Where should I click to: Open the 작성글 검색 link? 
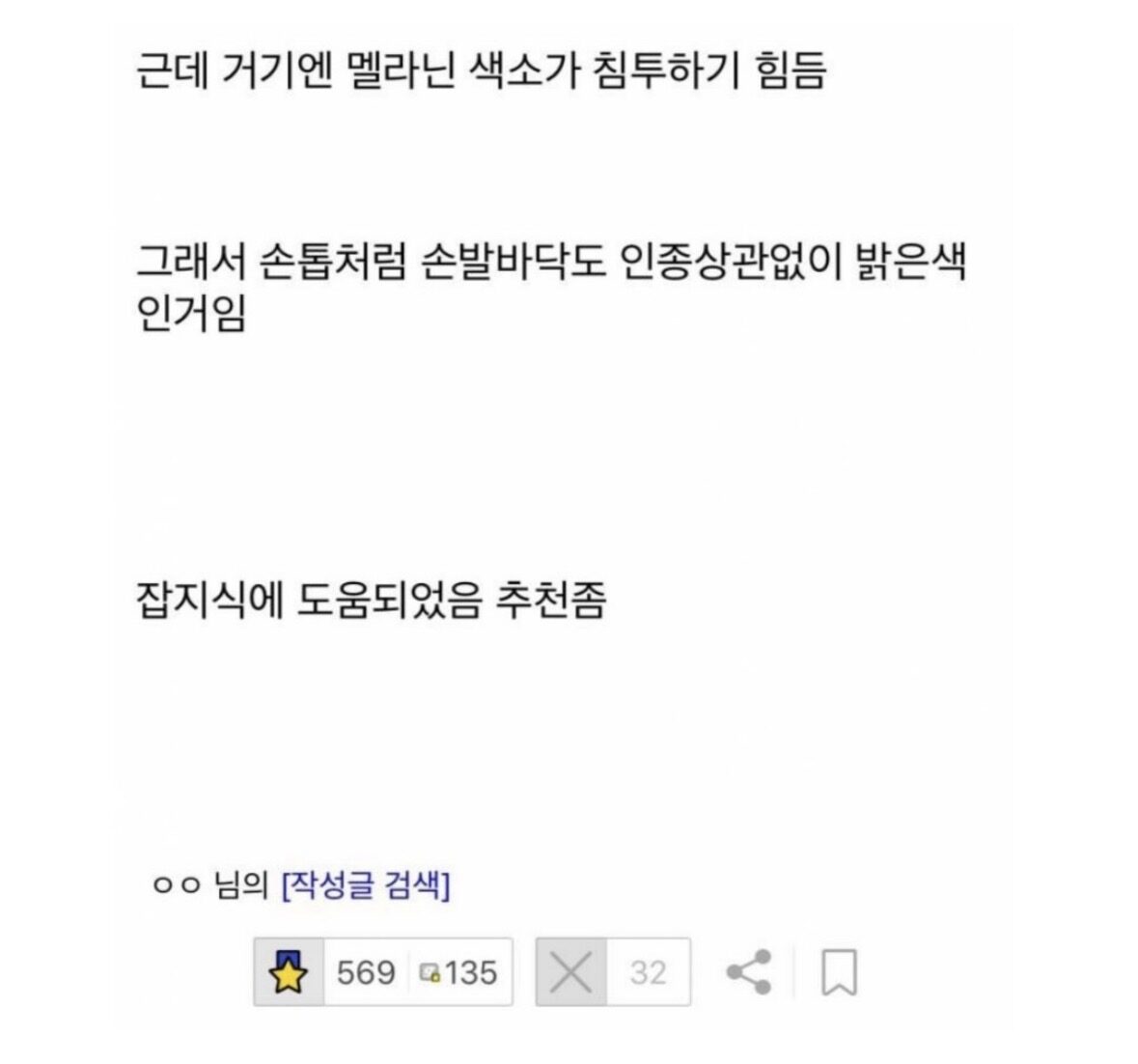(365, 884)
